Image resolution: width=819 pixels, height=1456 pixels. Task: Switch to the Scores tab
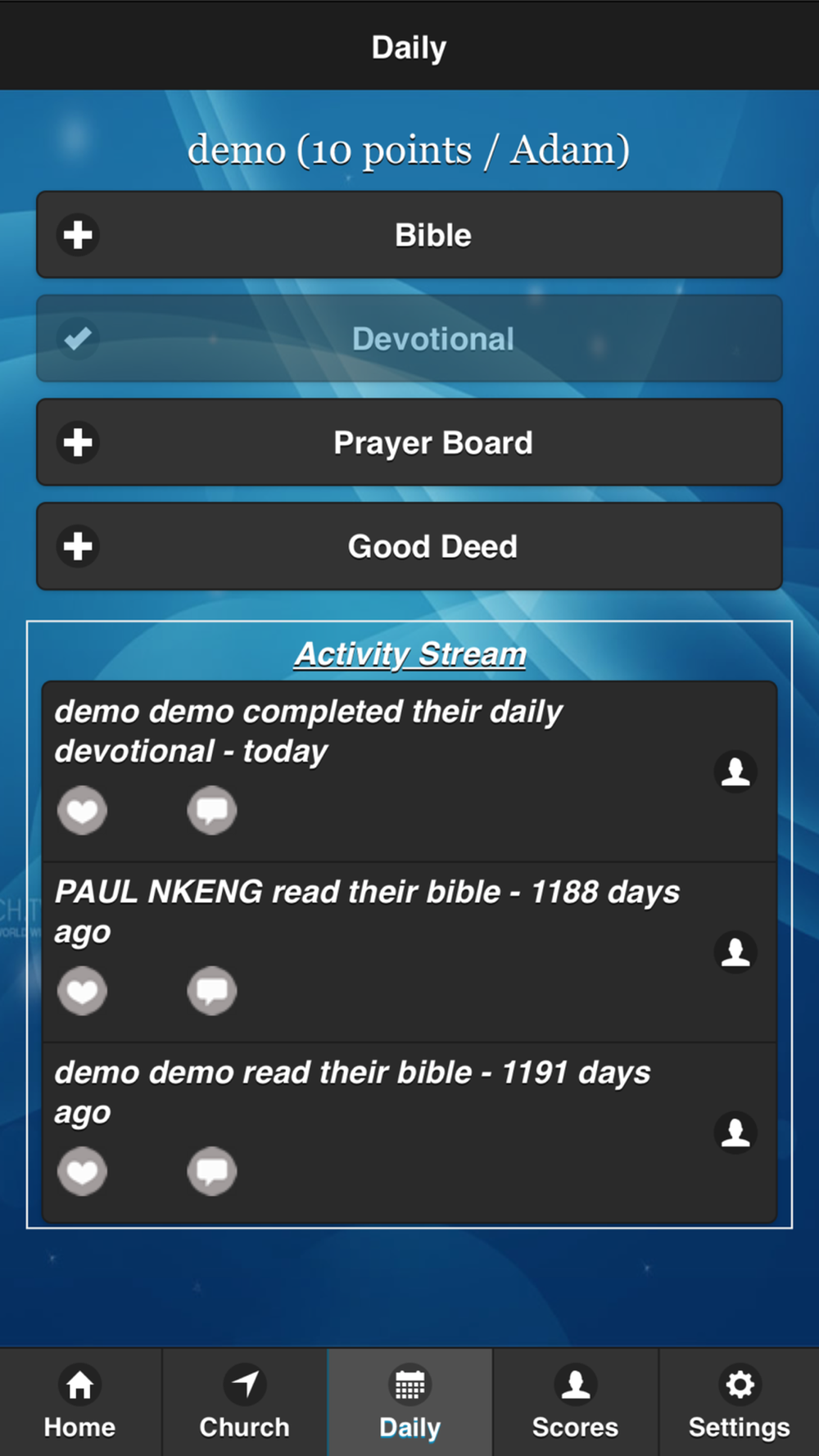[575, 1402]
